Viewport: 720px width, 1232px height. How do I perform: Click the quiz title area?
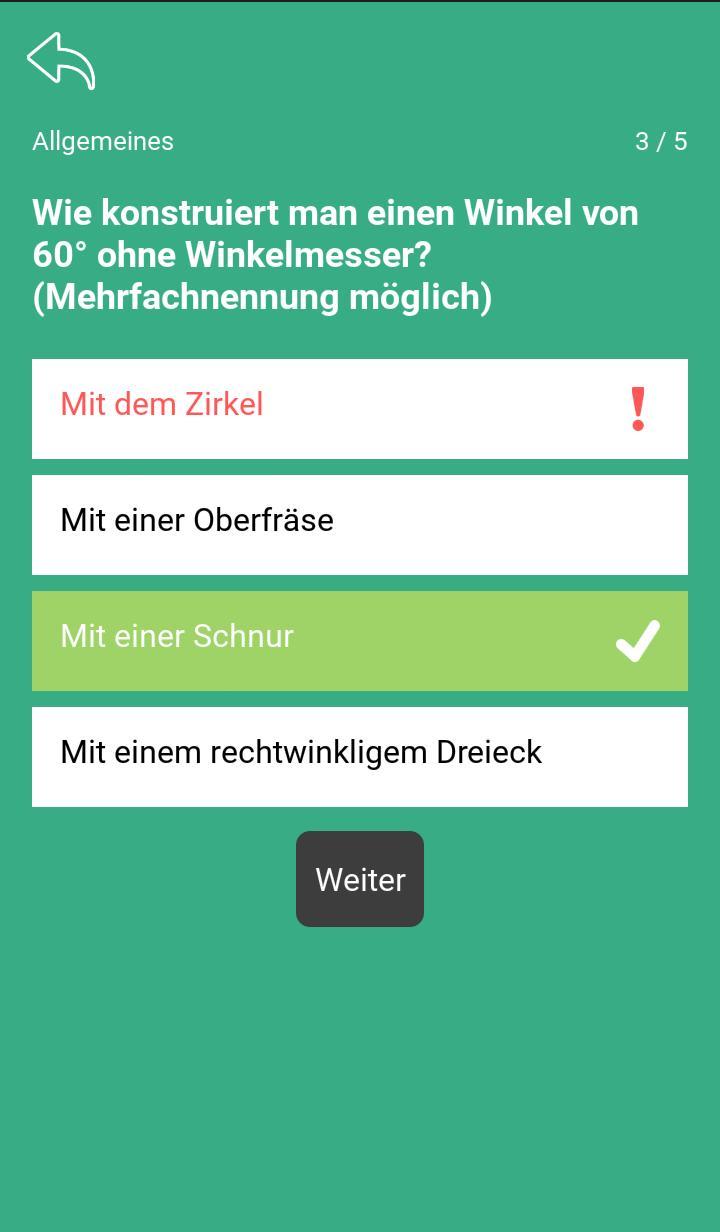(x=335, y=254)
